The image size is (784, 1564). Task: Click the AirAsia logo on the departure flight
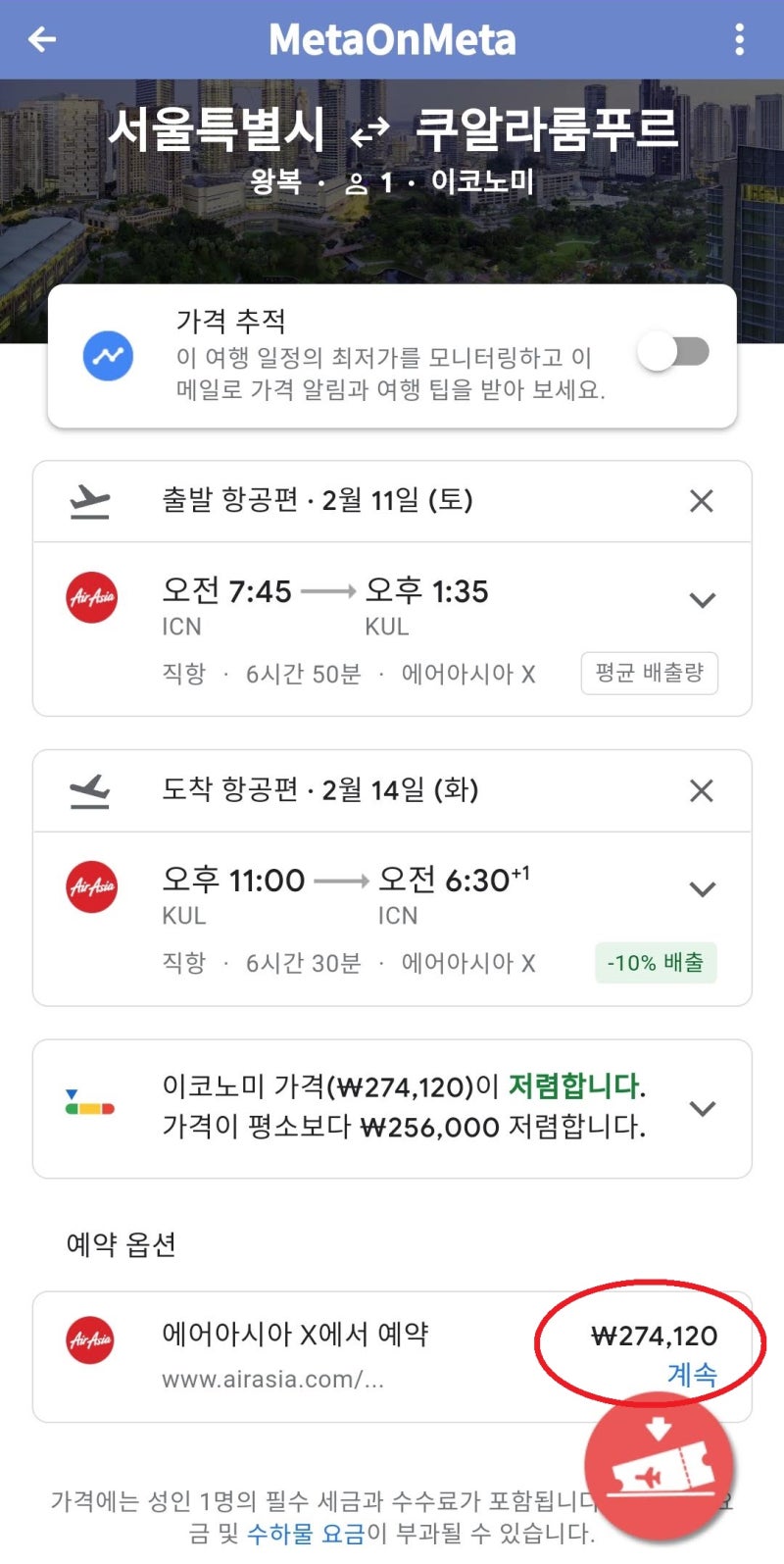tap(90, 599)
